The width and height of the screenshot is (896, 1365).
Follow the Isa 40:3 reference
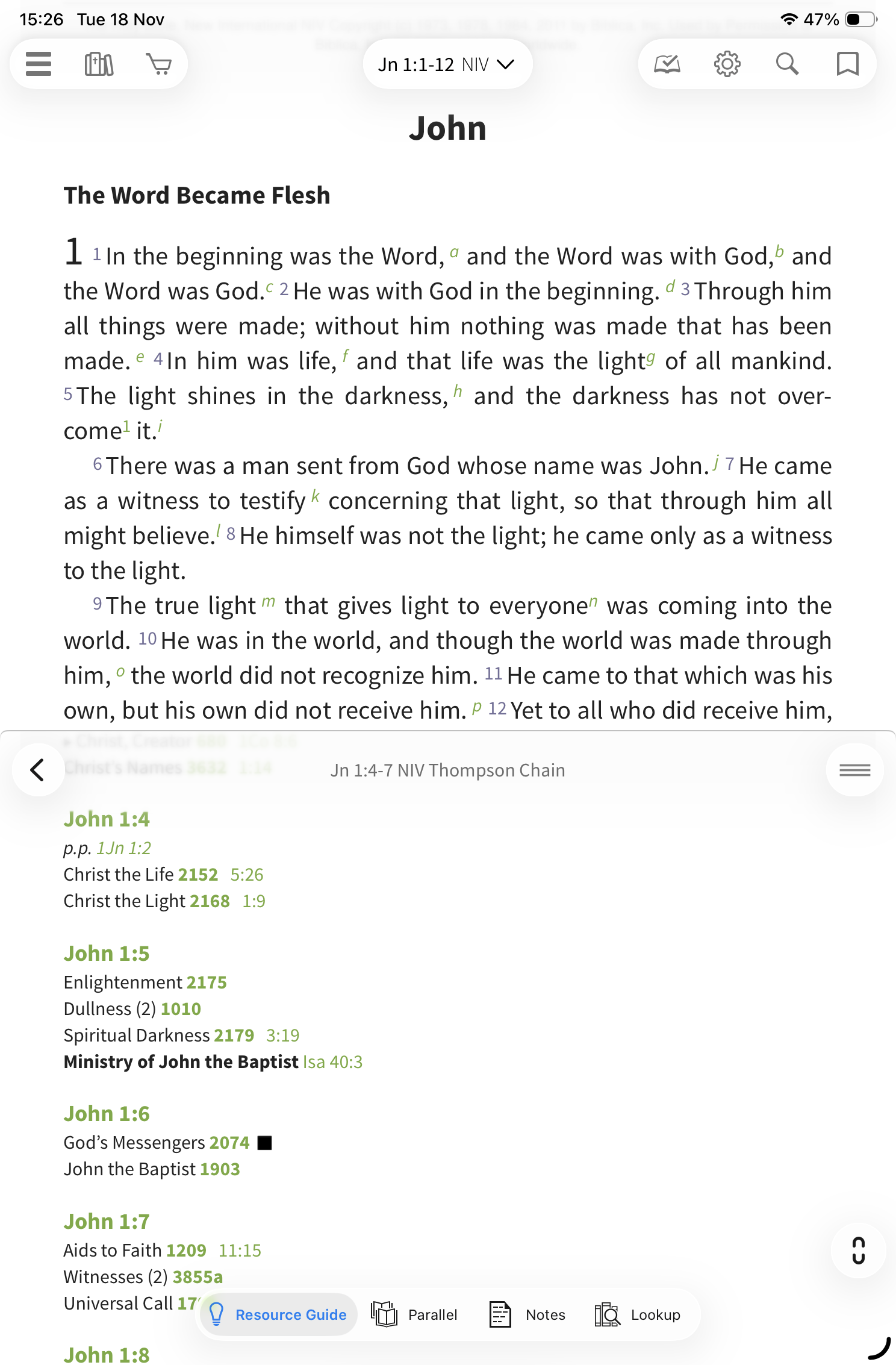[332, 1062]
